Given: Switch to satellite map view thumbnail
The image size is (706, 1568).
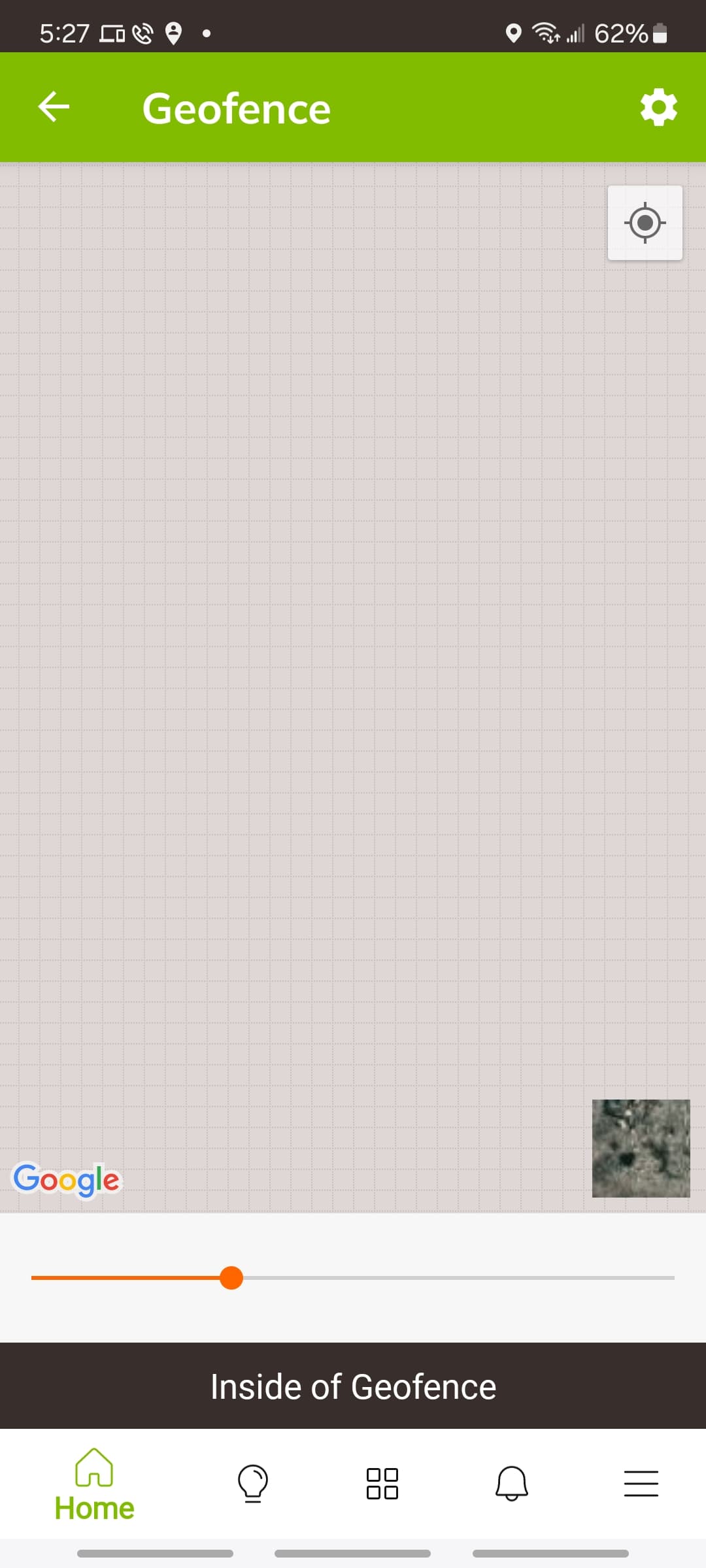Looking at the screenshot, I should point(641,1149).
